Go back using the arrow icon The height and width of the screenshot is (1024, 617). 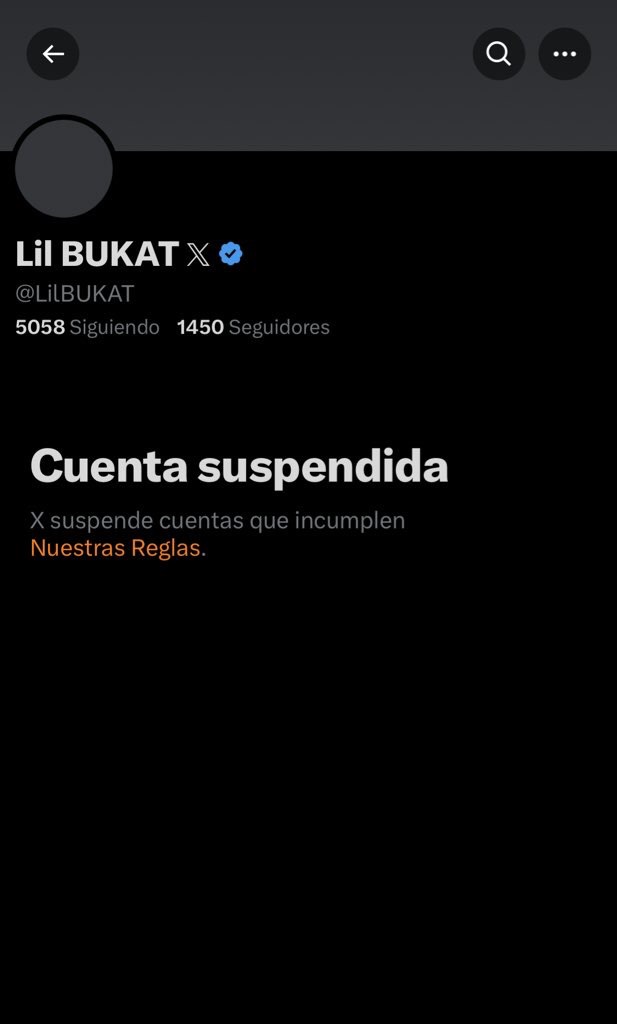pyautogui.click(x=53, y=54)
